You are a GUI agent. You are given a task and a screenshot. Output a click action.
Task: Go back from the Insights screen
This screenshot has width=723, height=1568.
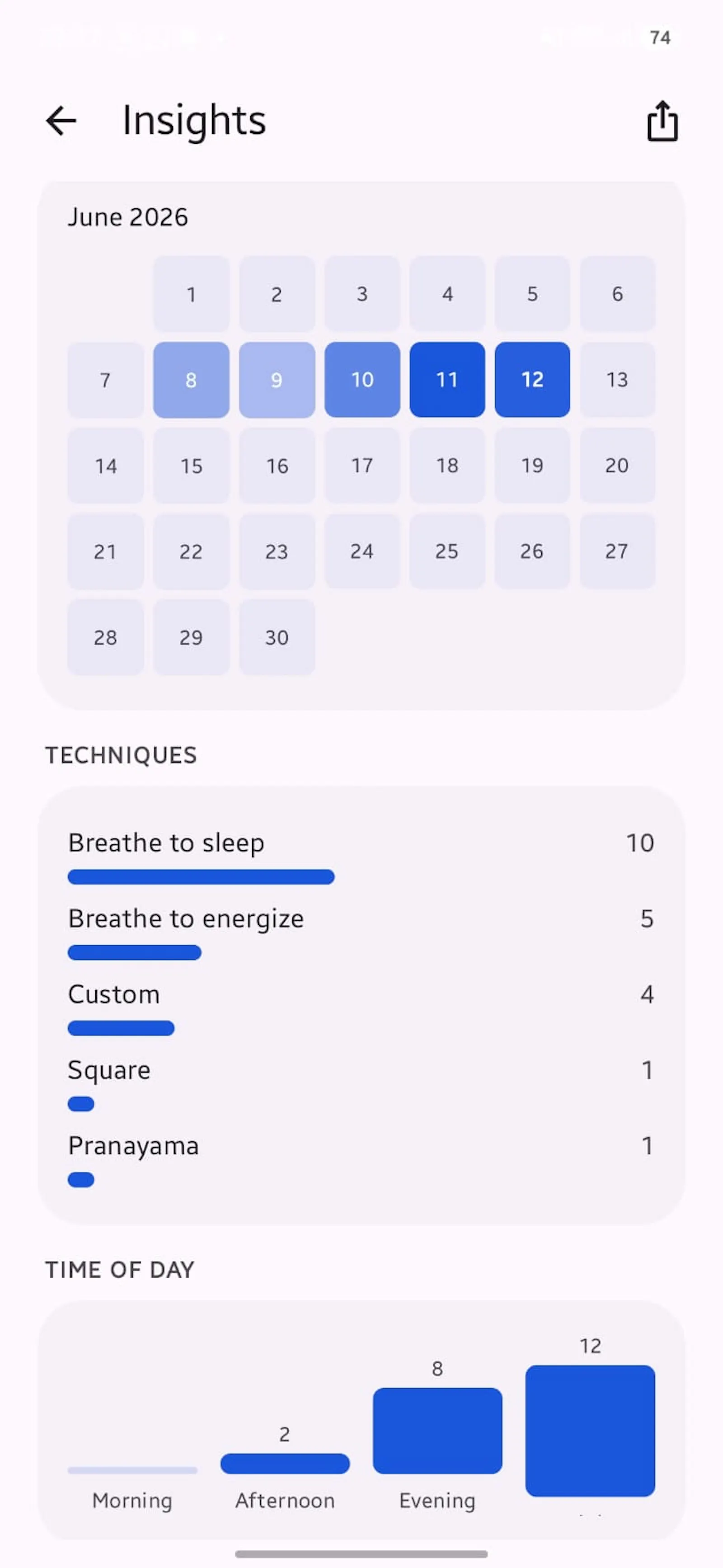point(61,121)
